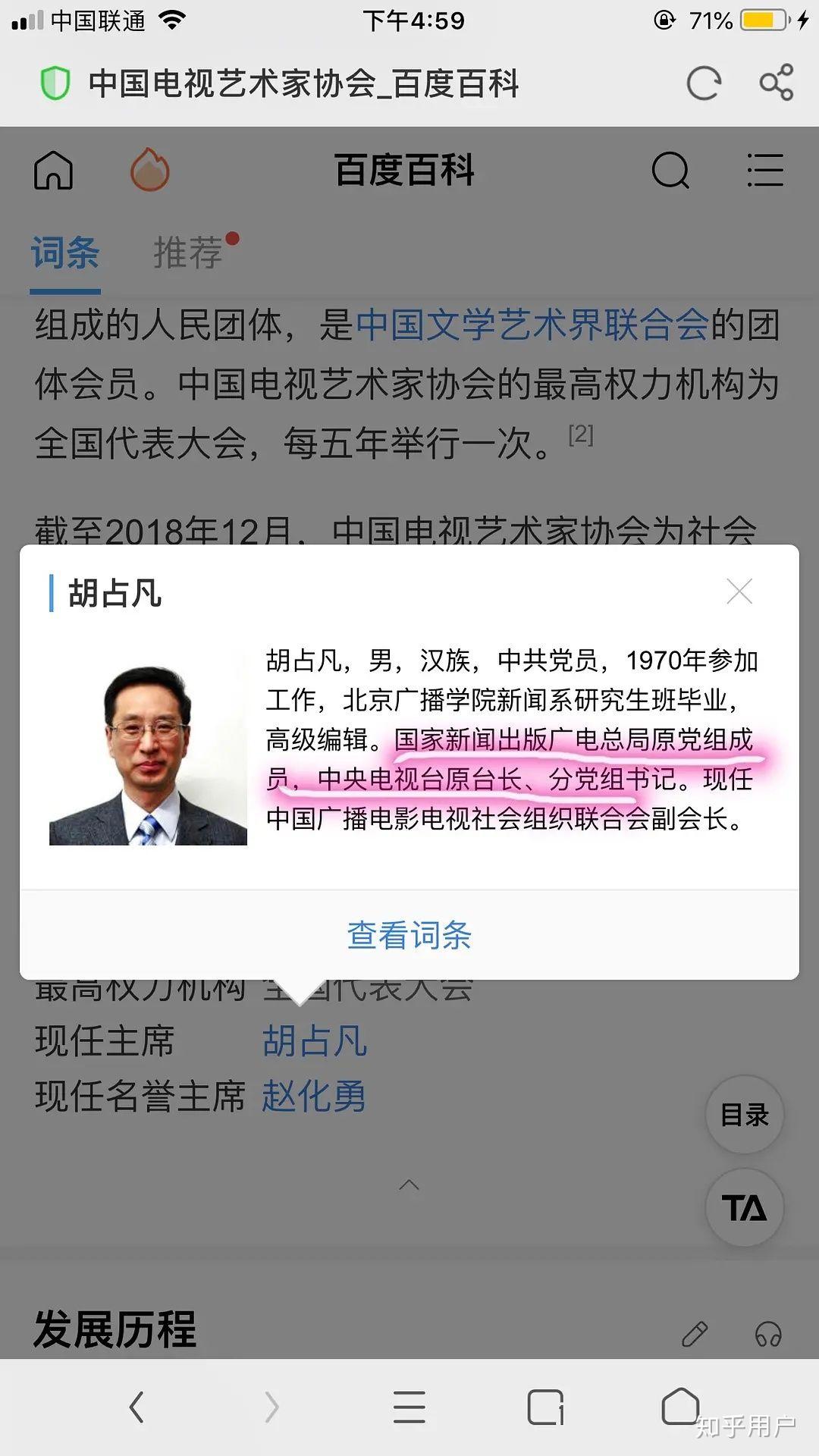Open Baike search magnifier
819x1456 pixels.
[670, 170]
